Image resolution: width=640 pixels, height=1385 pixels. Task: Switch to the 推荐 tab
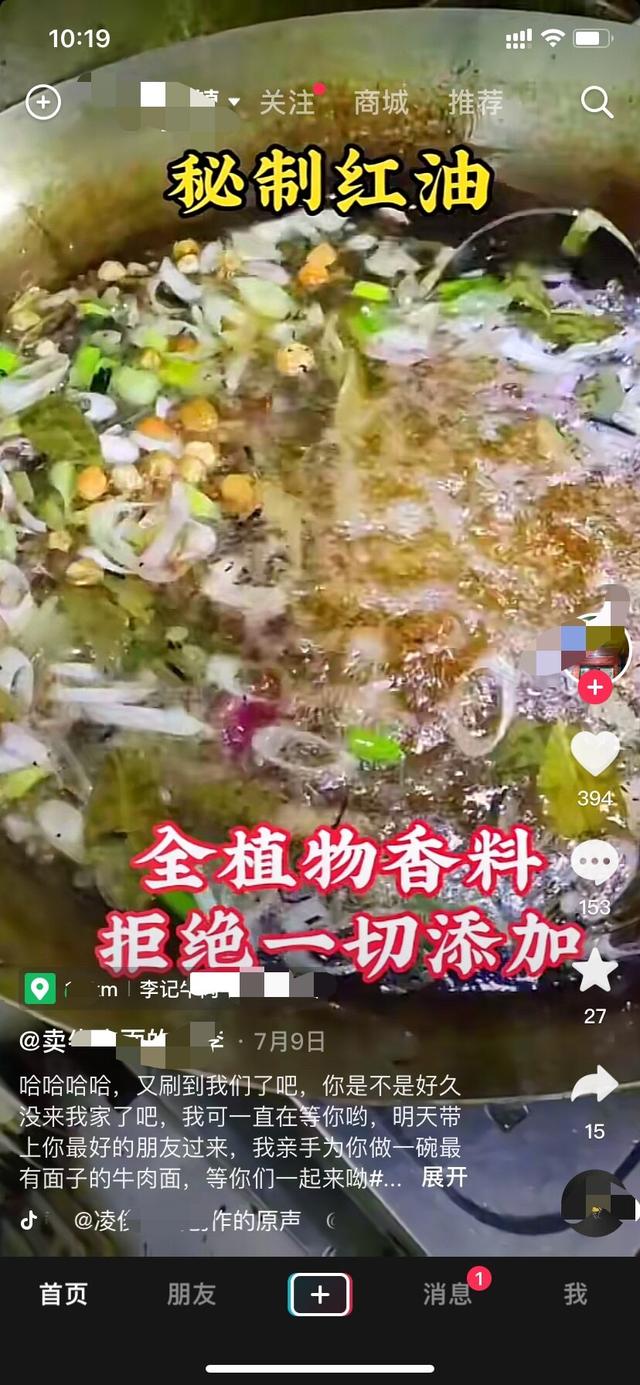point(475,102)
